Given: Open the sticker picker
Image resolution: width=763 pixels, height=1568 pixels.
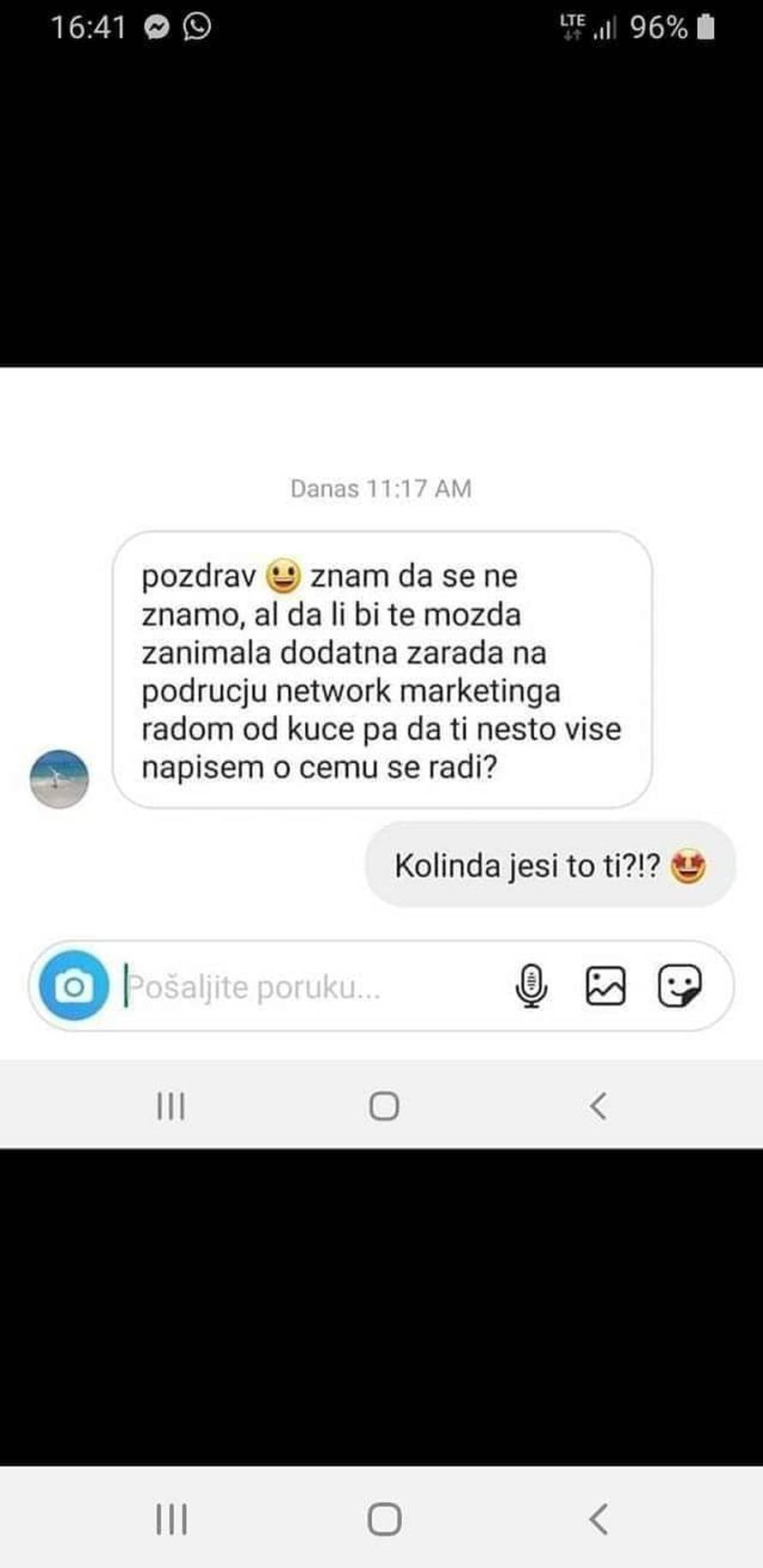Looking at the screenshot, I should click(x=680, y=986).
